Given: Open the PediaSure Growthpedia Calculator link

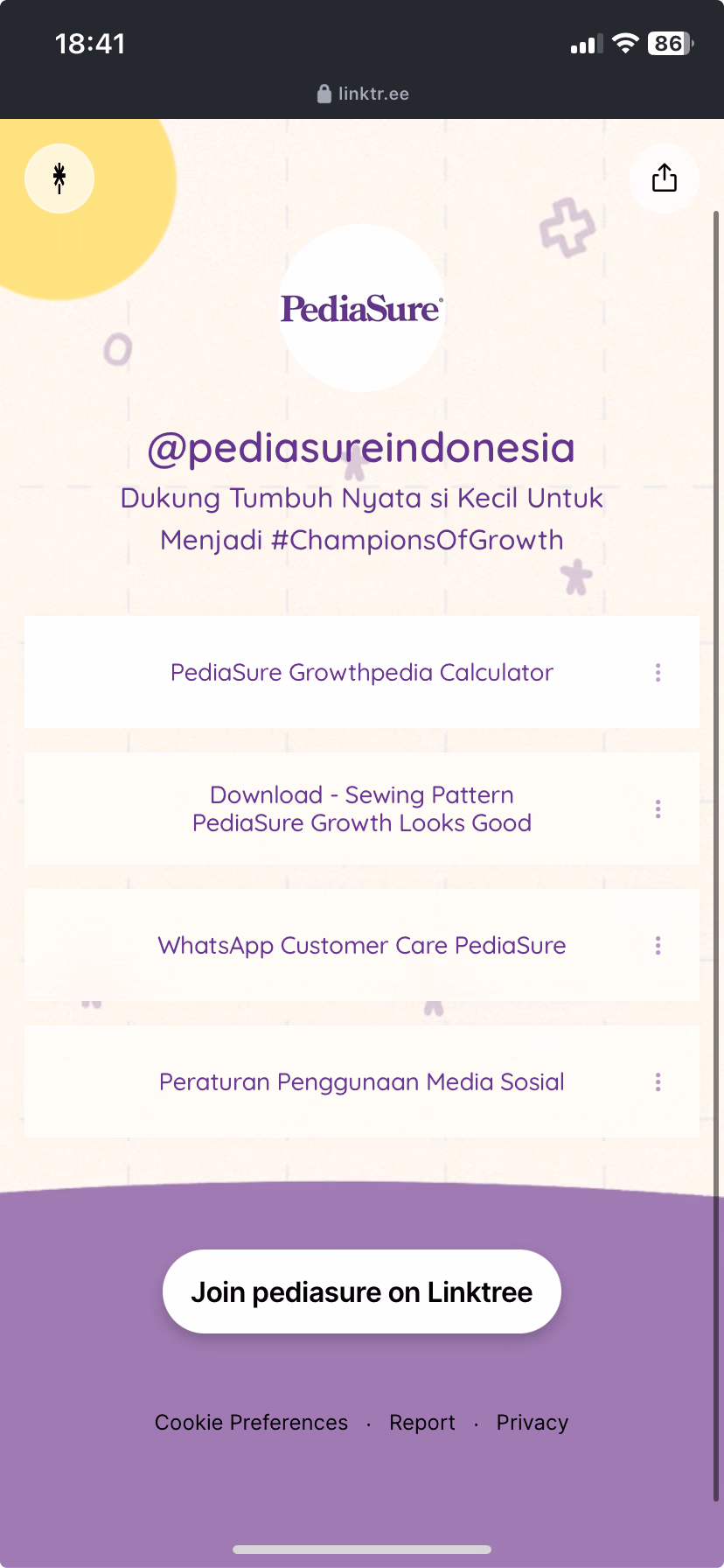Looking at the screenshot, I should click(x=362, y=672).
